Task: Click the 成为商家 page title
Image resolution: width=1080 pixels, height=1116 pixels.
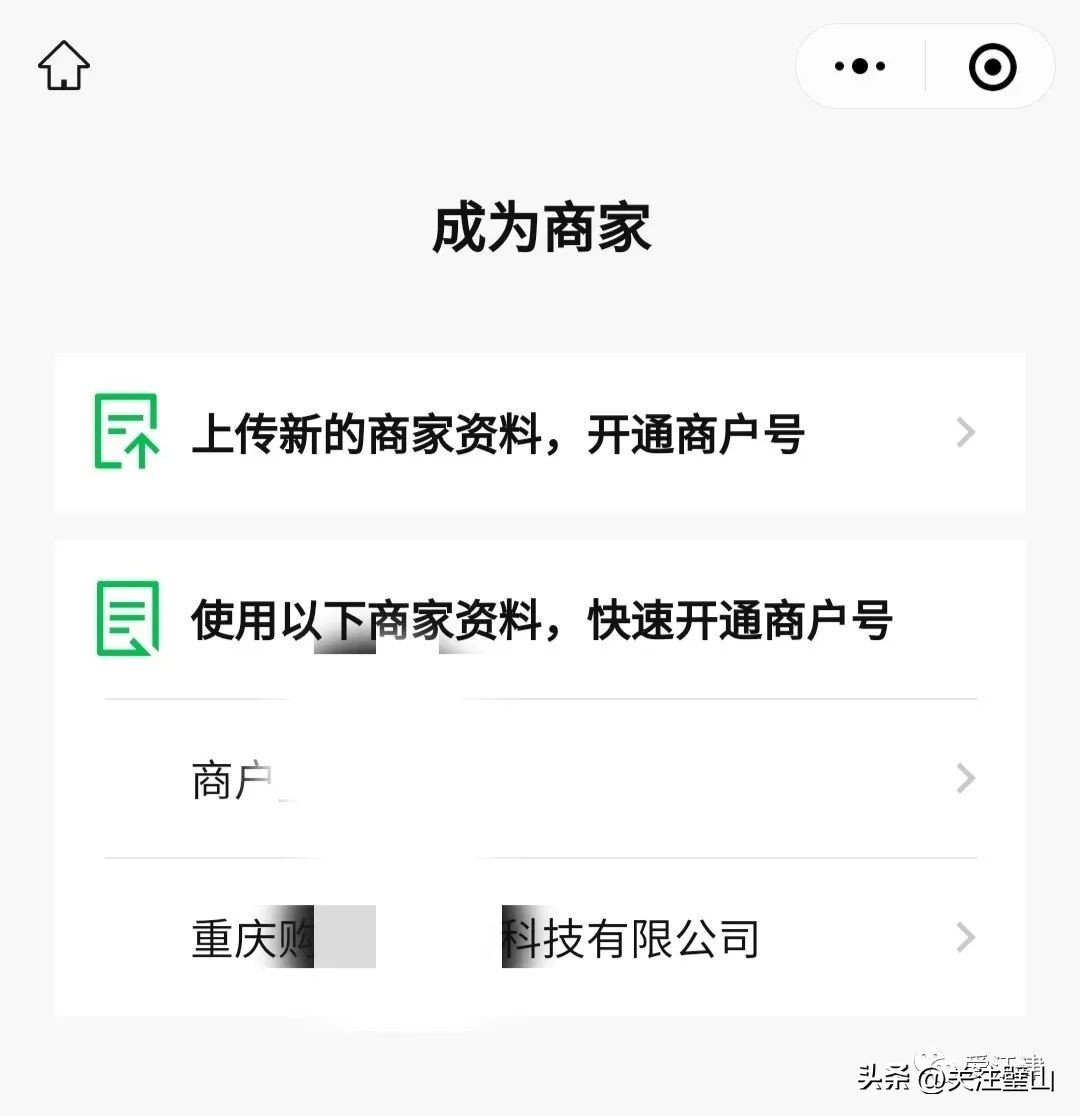Action: coord(540,228)
